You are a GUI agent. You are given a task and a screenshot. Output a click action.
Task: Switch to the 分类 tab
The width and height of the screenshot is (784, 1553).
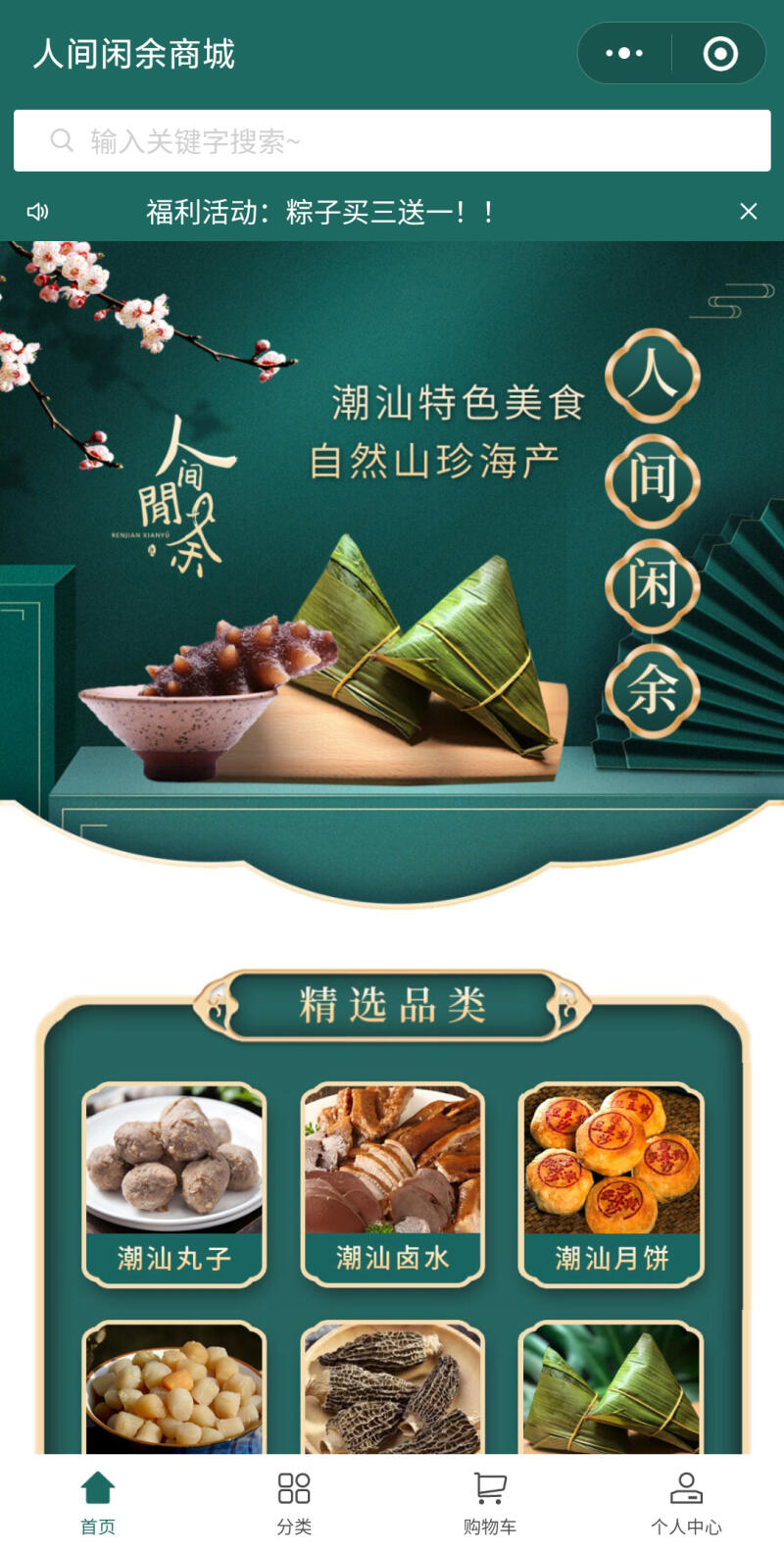click(x=294, y=1502)
